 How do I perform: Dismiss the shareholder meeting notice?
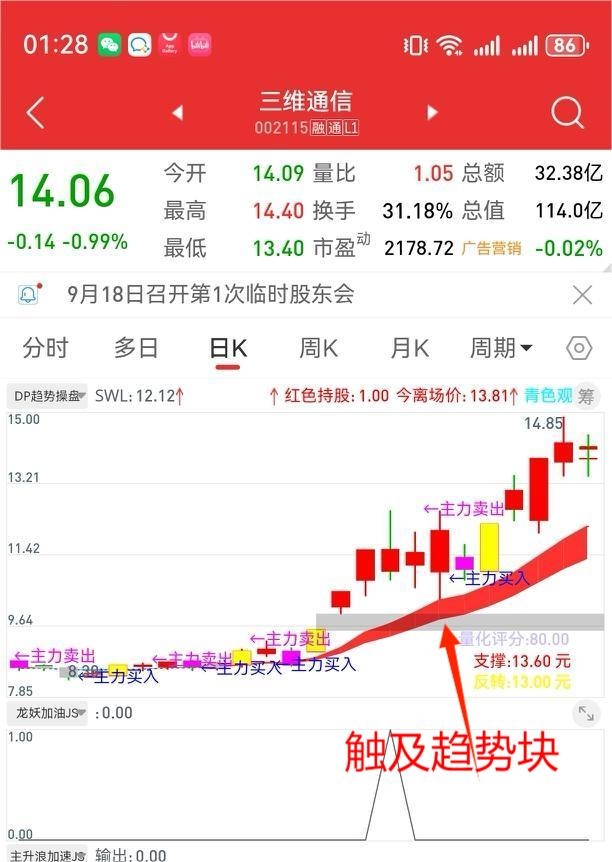[x=582, y=295]
